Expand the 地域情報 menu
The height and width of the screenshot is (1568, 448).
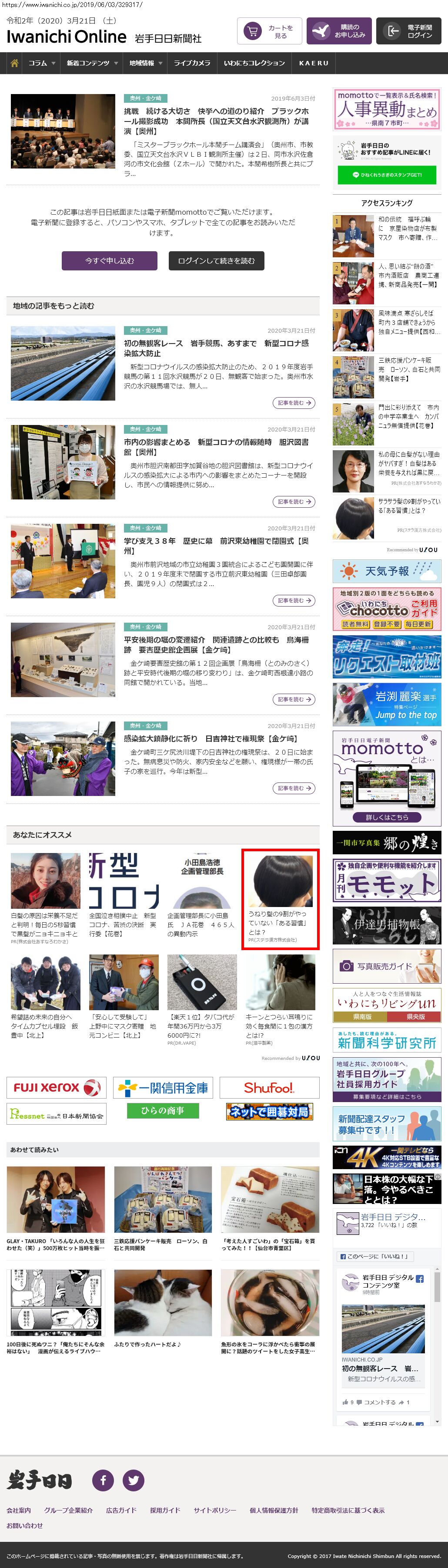[x=145, y=63]
